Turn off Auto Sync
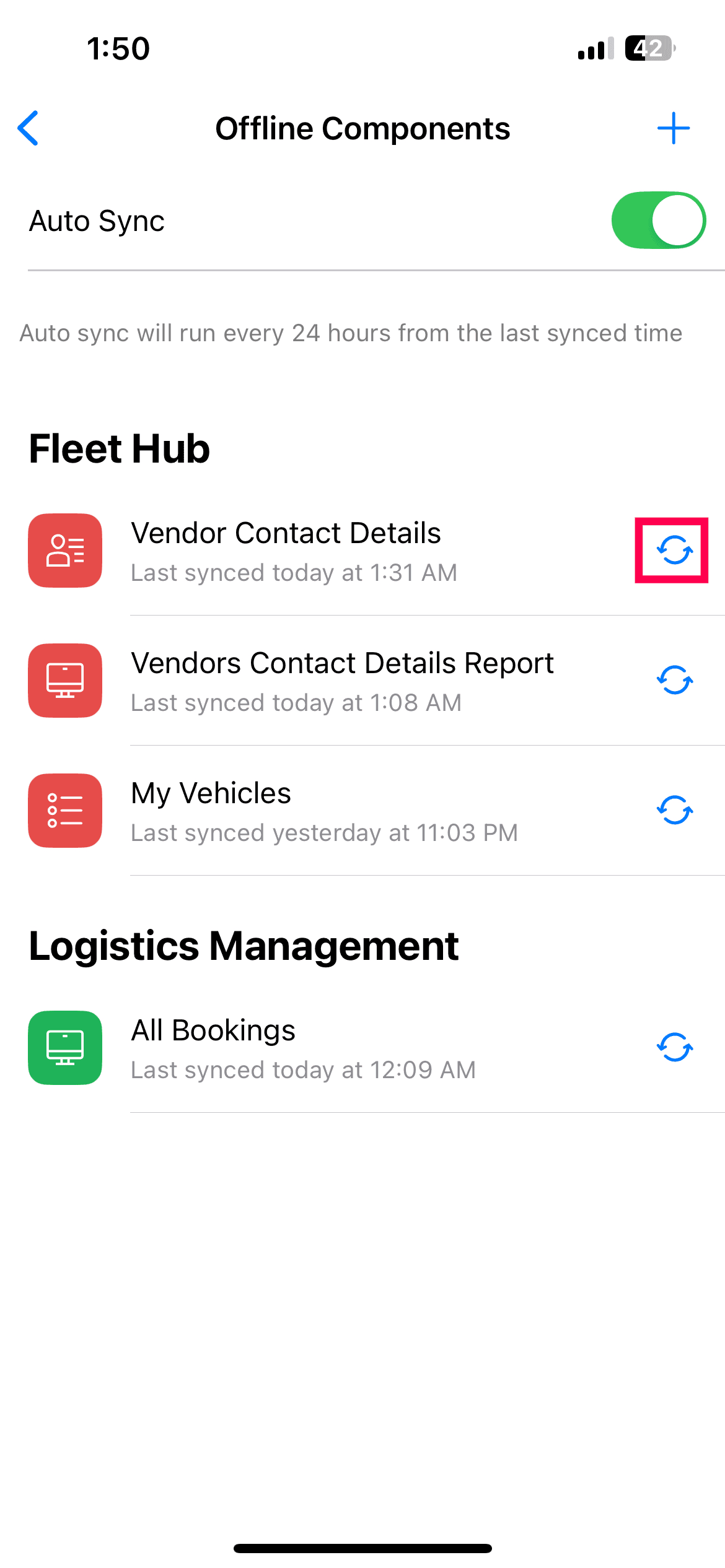Image resolution: width=725 pixels, height=1568 pixels. [658, 220]
